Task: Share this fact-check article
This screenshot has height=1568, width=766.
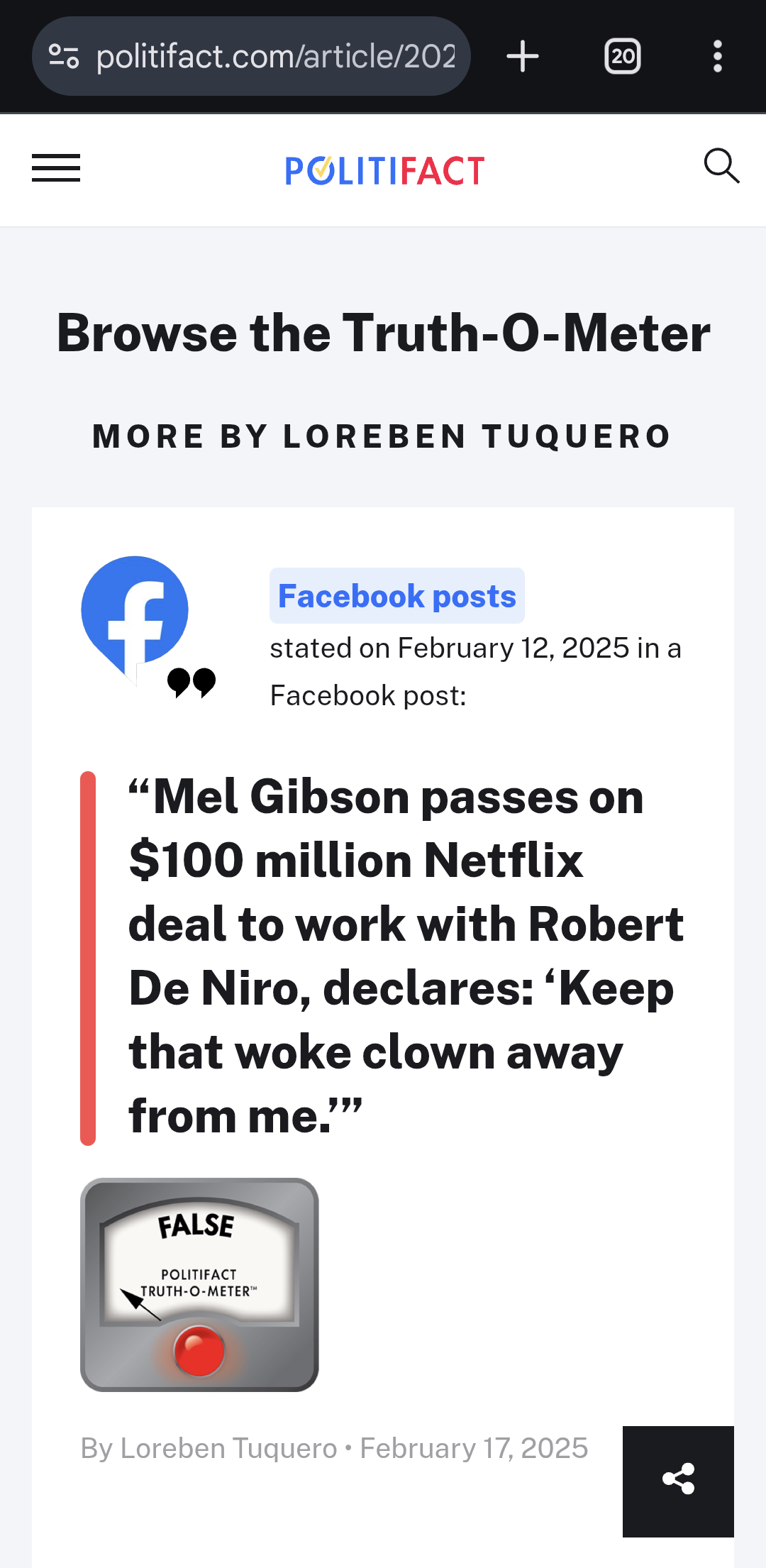Action: click(678, 1481)
